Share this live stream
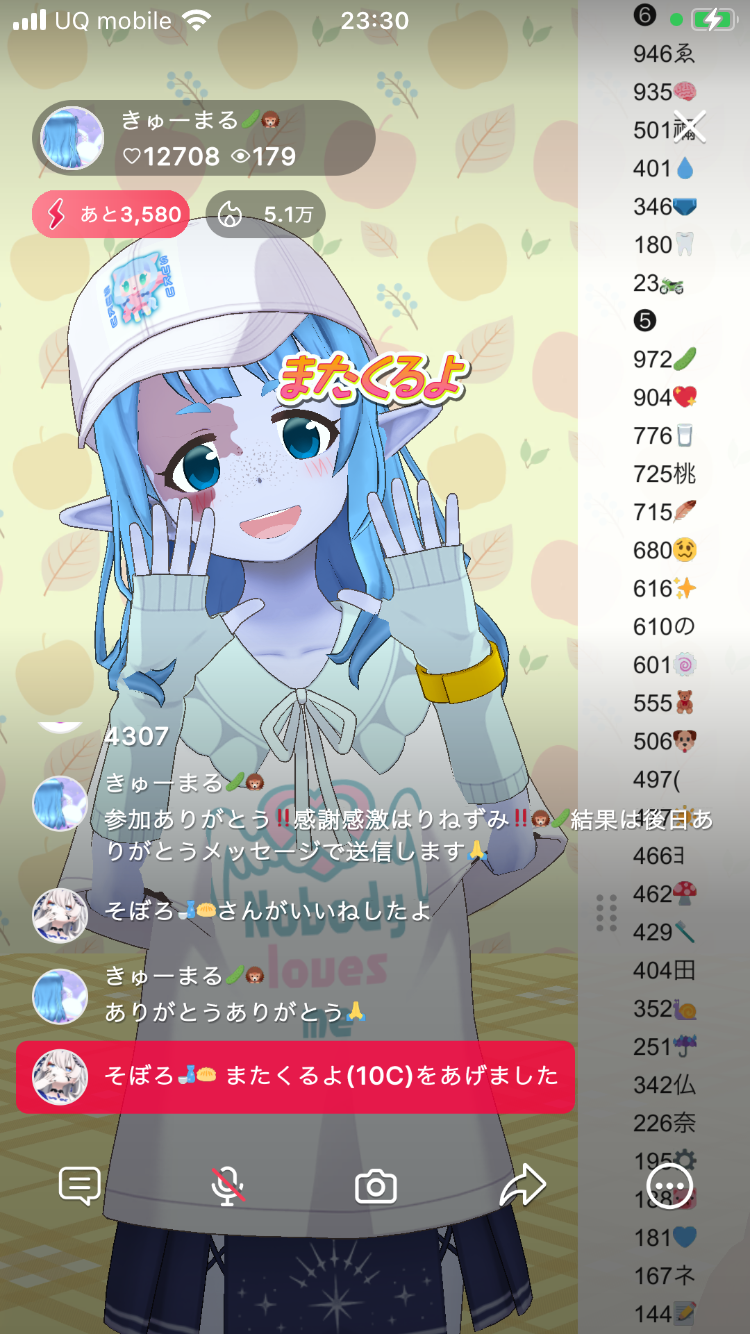This screenshot has width=750, height=1334. click(522, 1186)
